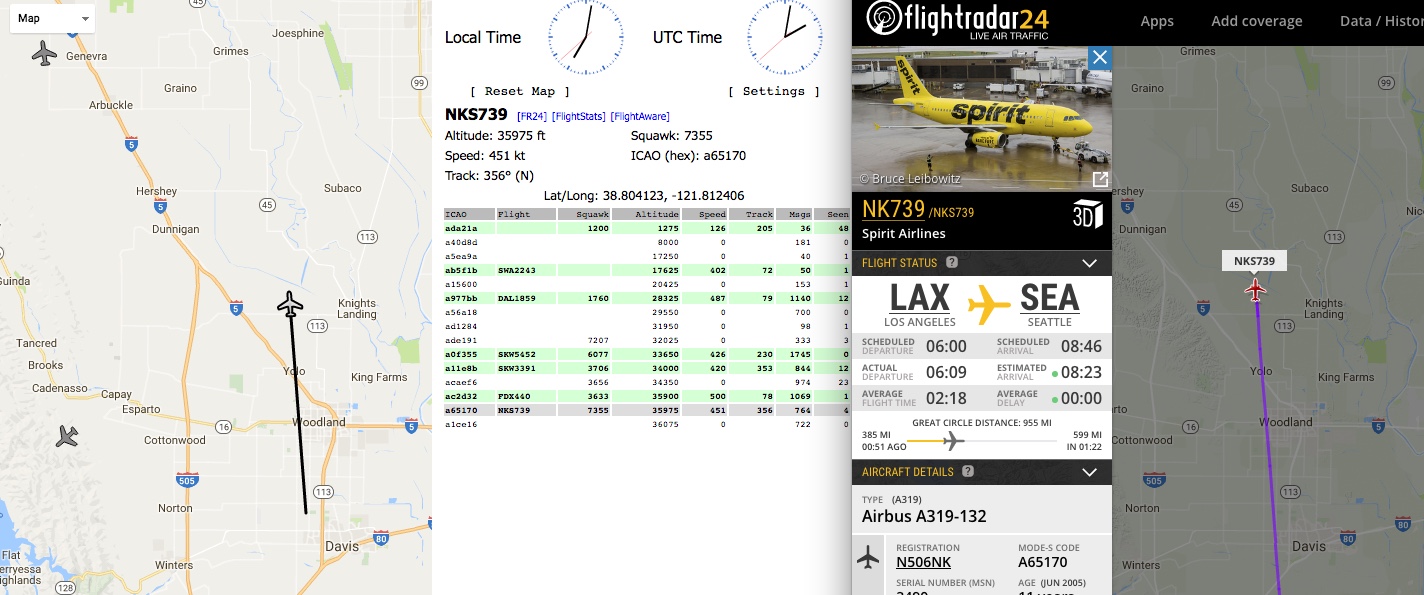
Task: Open the N506NK registration link
Action: pyautogui.click(x=923, y=563)
